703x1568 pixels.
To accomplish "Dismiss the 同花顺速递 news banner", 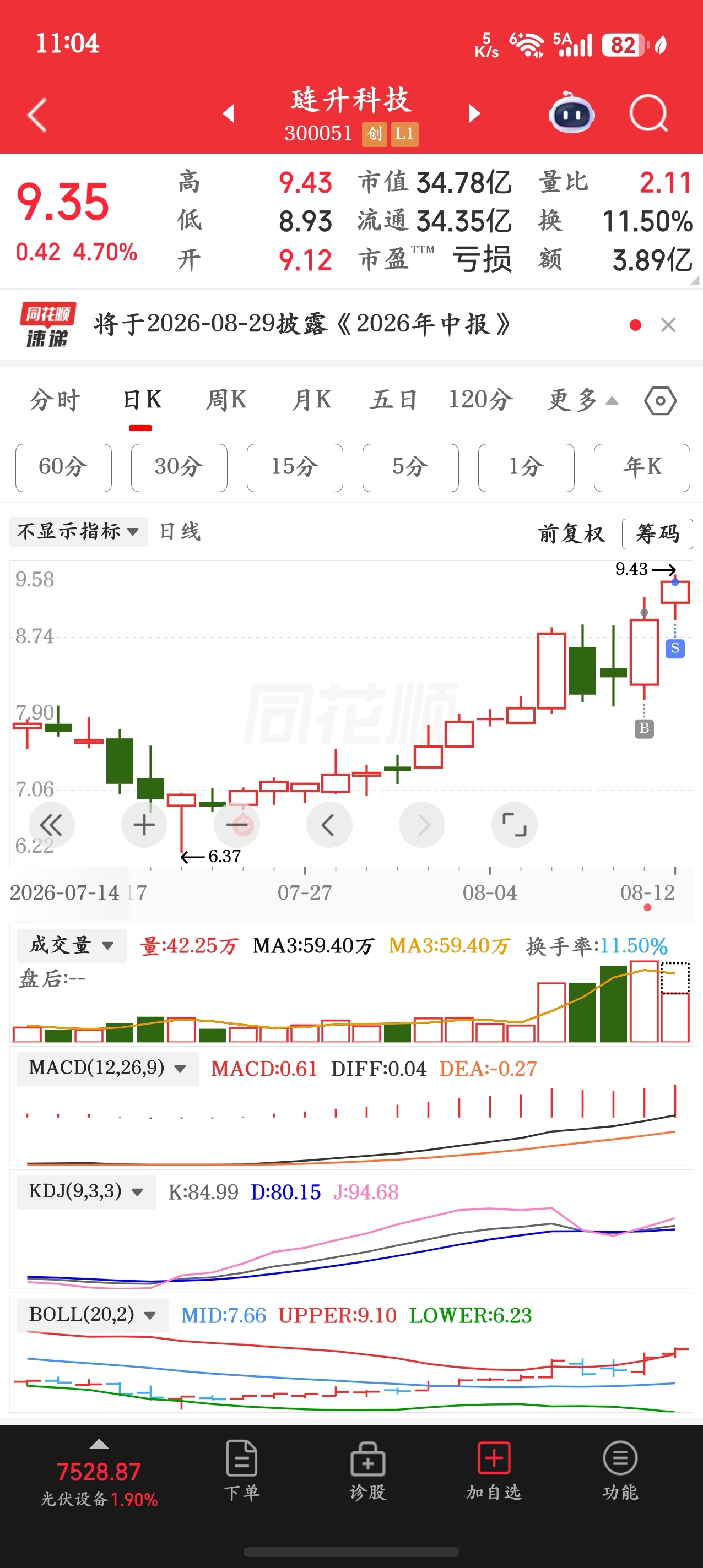I will point(668,325).
